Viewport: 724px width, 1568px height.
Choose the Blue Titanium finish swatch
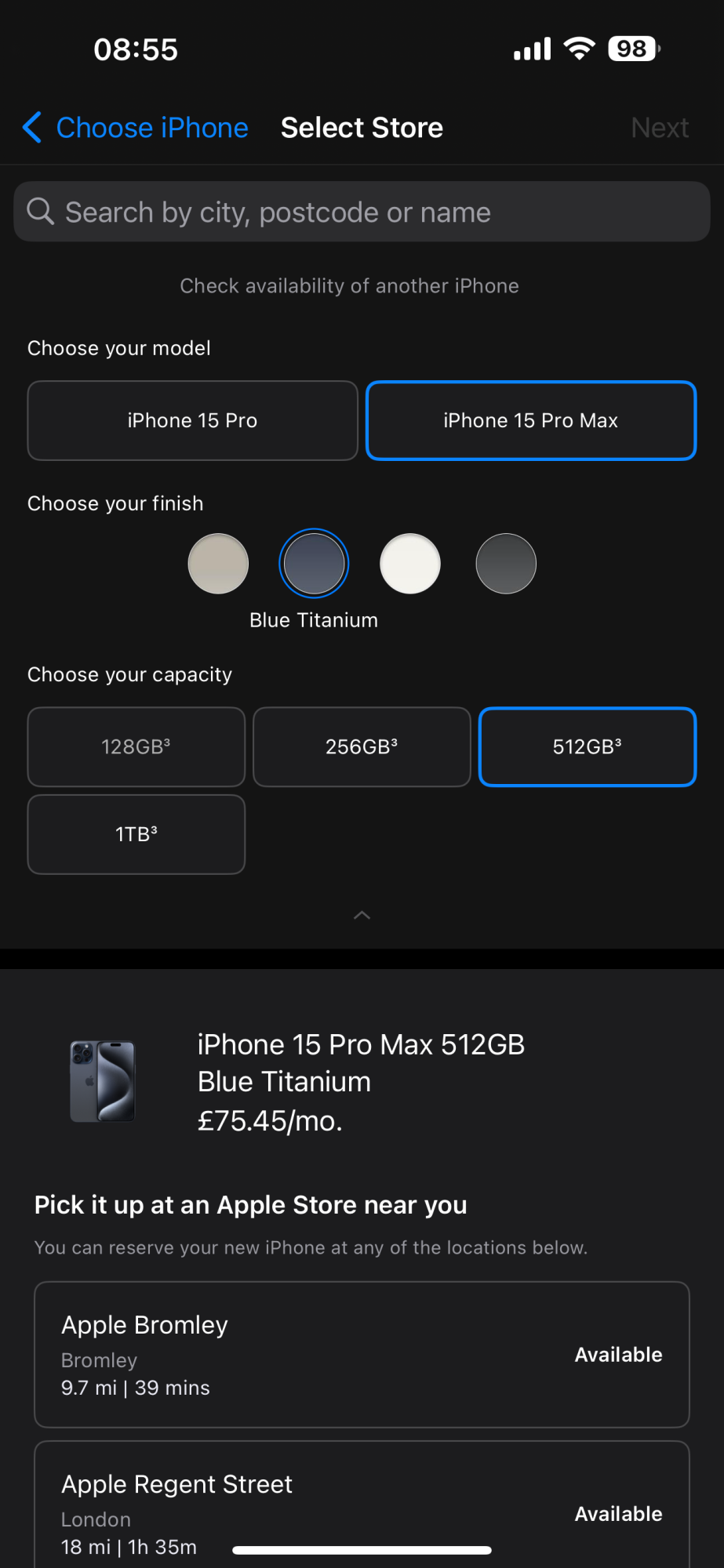tap(314, 564)
